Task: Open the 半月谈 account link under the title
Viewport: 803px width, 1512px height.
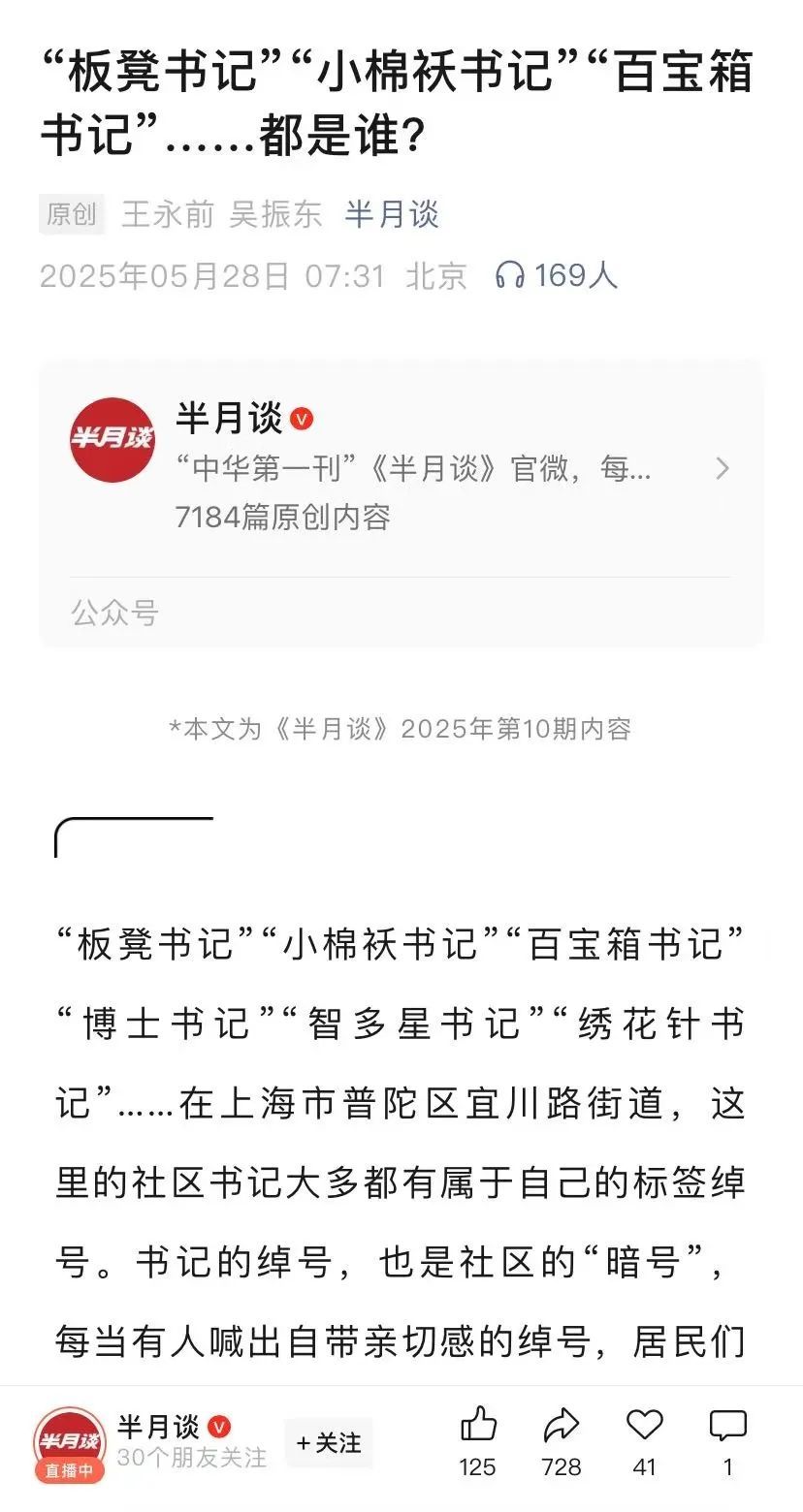Action: (x=392, y=214)
